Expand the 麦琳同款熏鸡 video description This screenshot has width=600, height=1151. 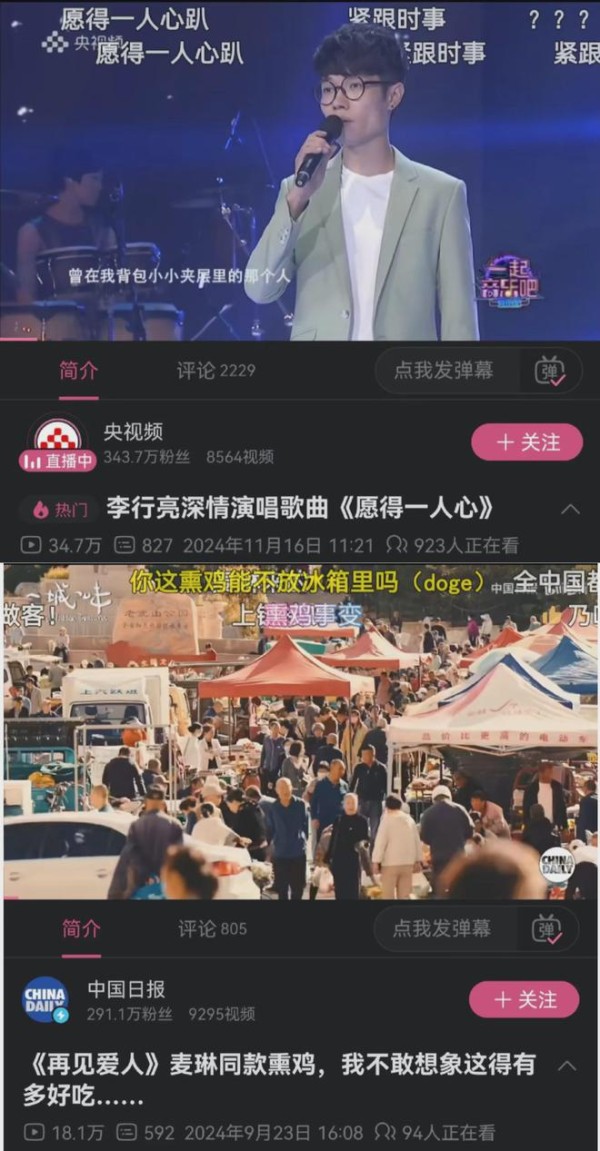point(568,1065)
